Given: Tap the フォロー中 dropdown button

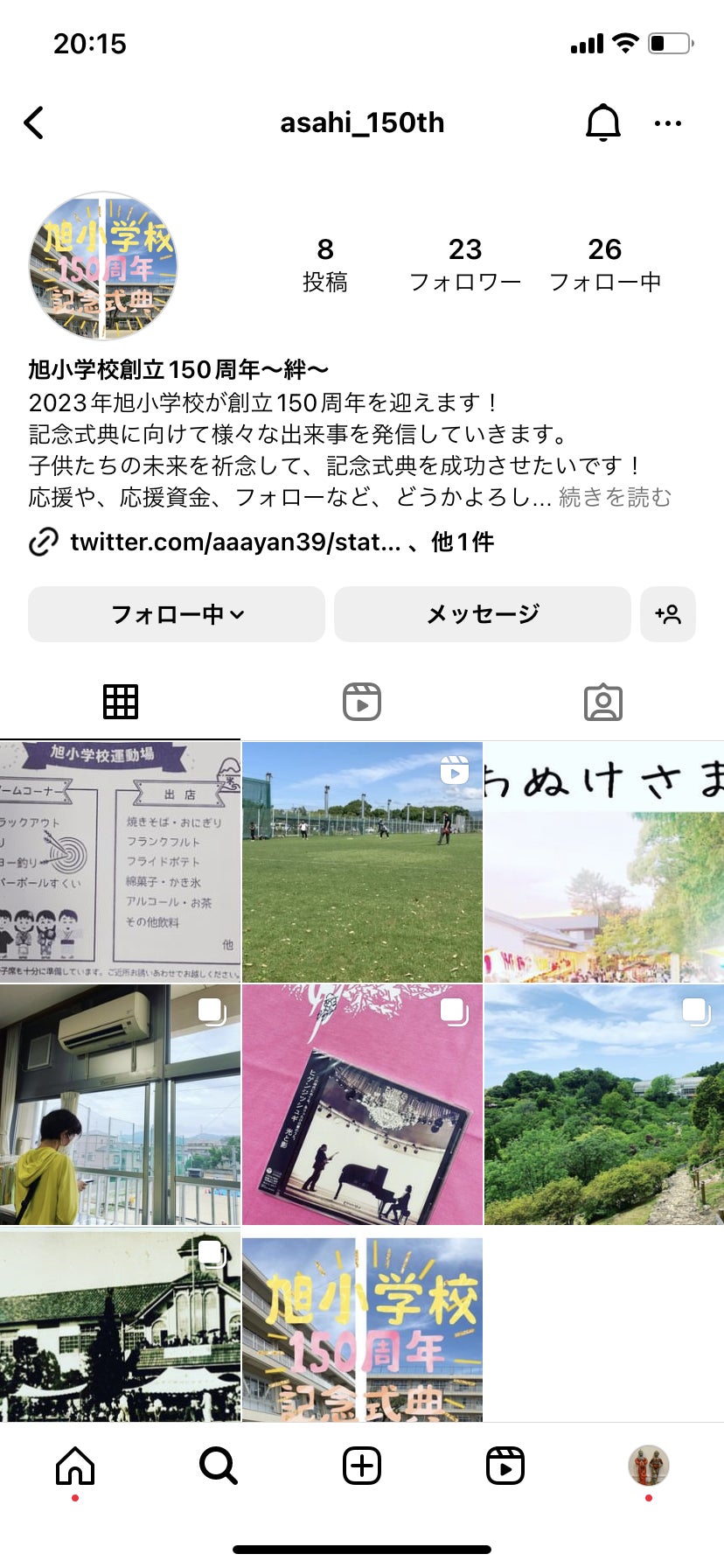Looking at the screenshot, I should (177, 614).
